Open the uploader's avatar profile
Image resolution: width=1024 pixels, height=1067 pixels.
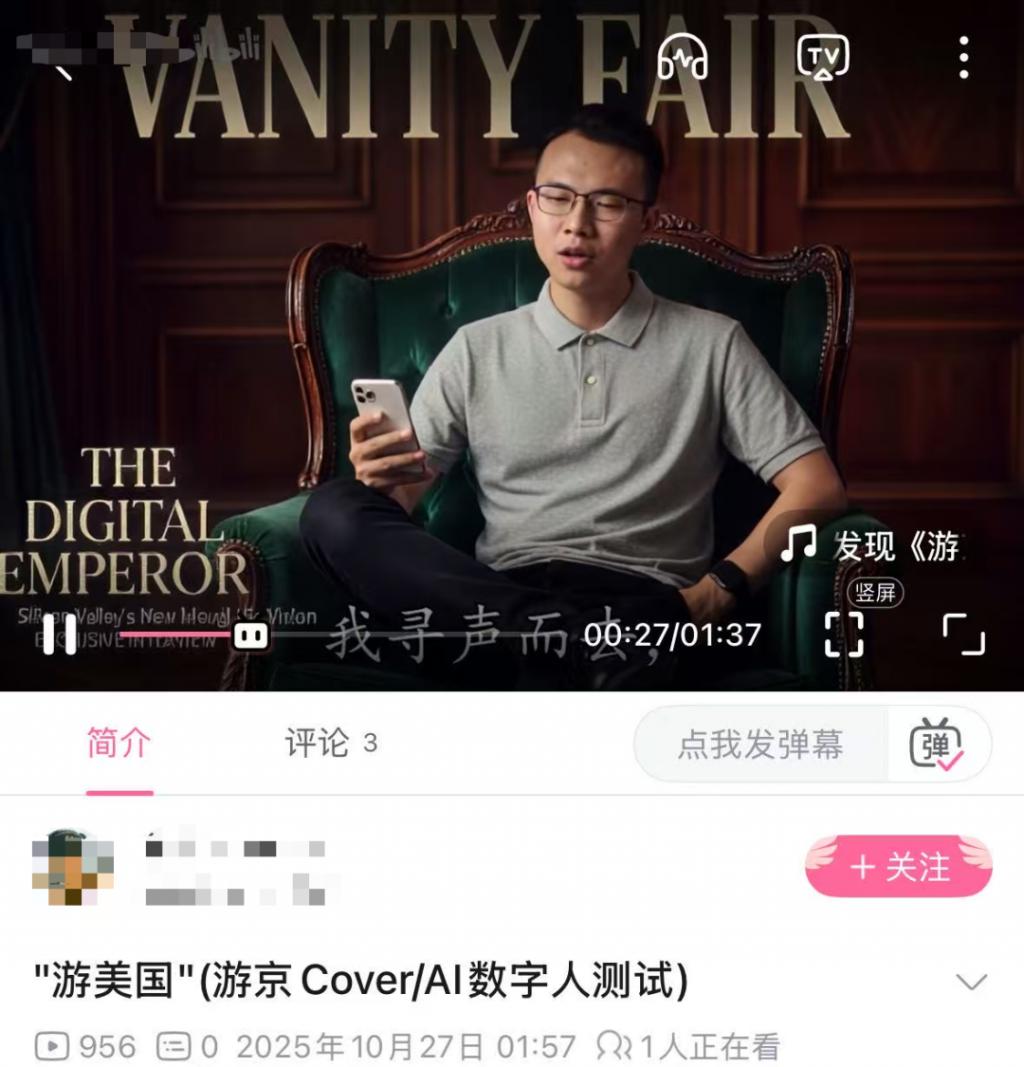click(x=72, y=866)
